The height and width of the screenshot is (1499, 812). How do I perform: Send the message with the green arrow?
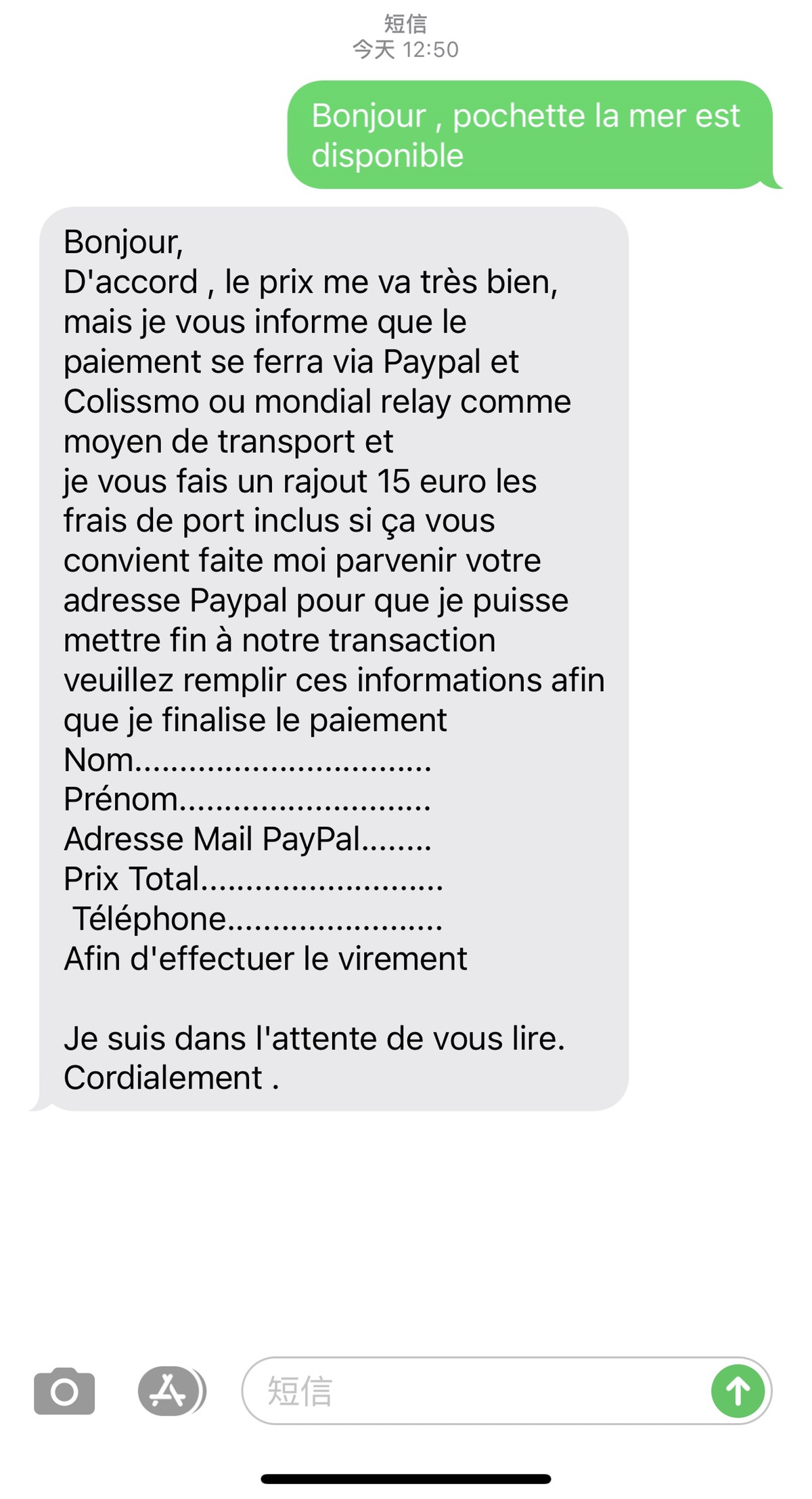(x=738, y=1391)
